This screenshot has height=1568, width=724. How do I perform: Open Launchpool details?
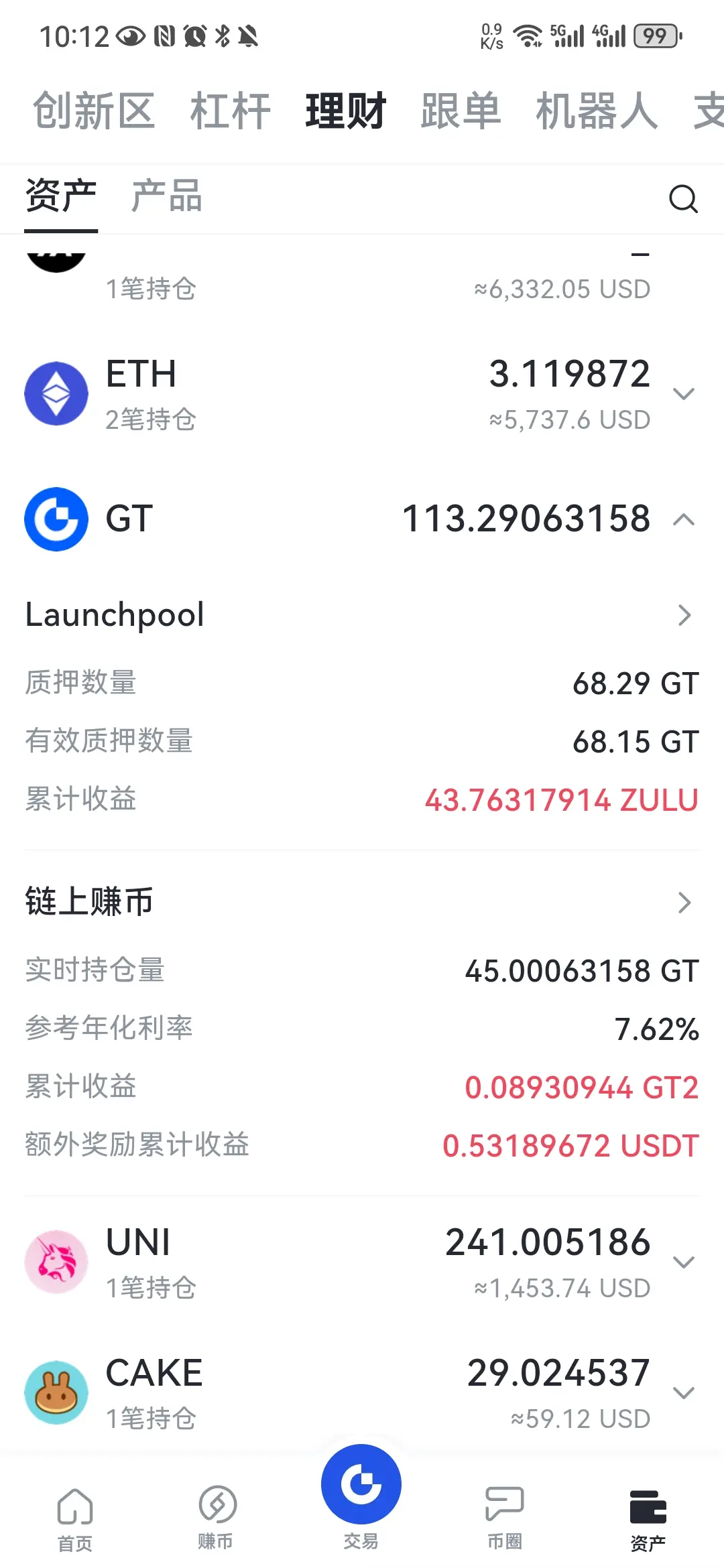[x=683, y=615]
